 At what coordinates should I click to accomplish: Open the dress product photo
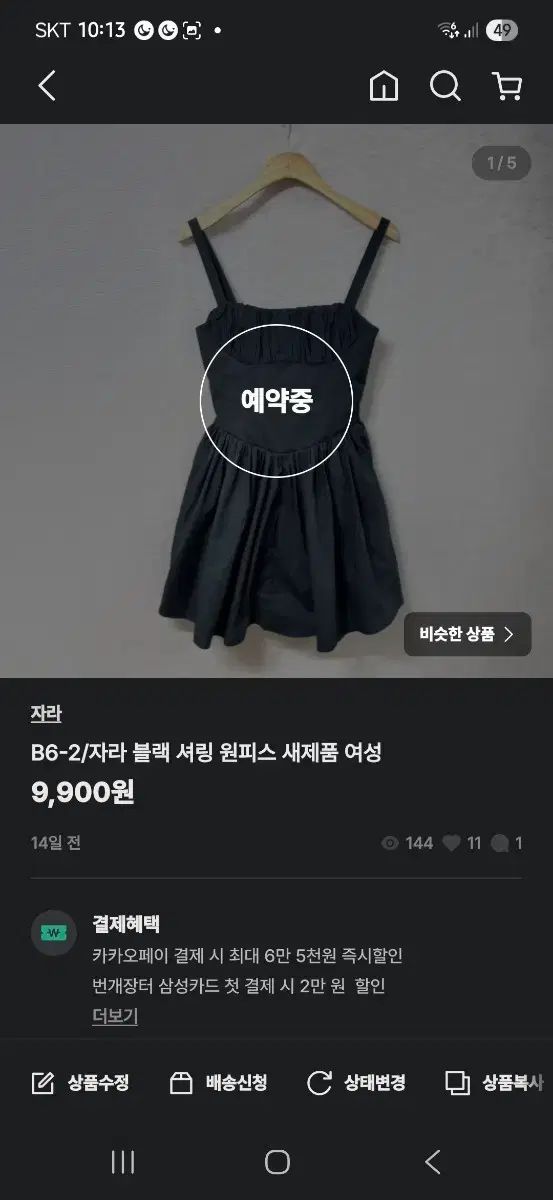click(x=276, y=401)
